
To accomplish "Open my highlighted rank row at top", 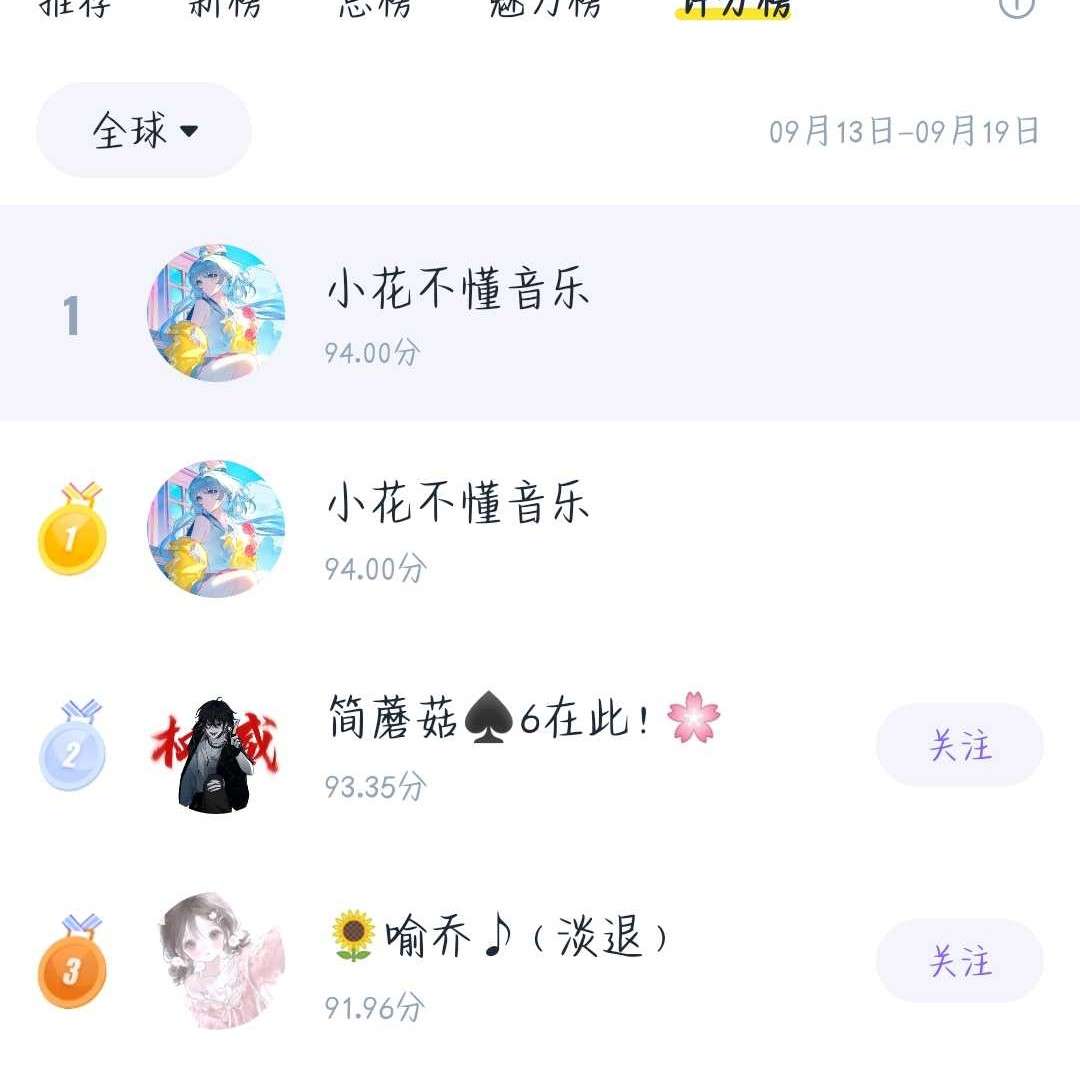I will point(457,313).
